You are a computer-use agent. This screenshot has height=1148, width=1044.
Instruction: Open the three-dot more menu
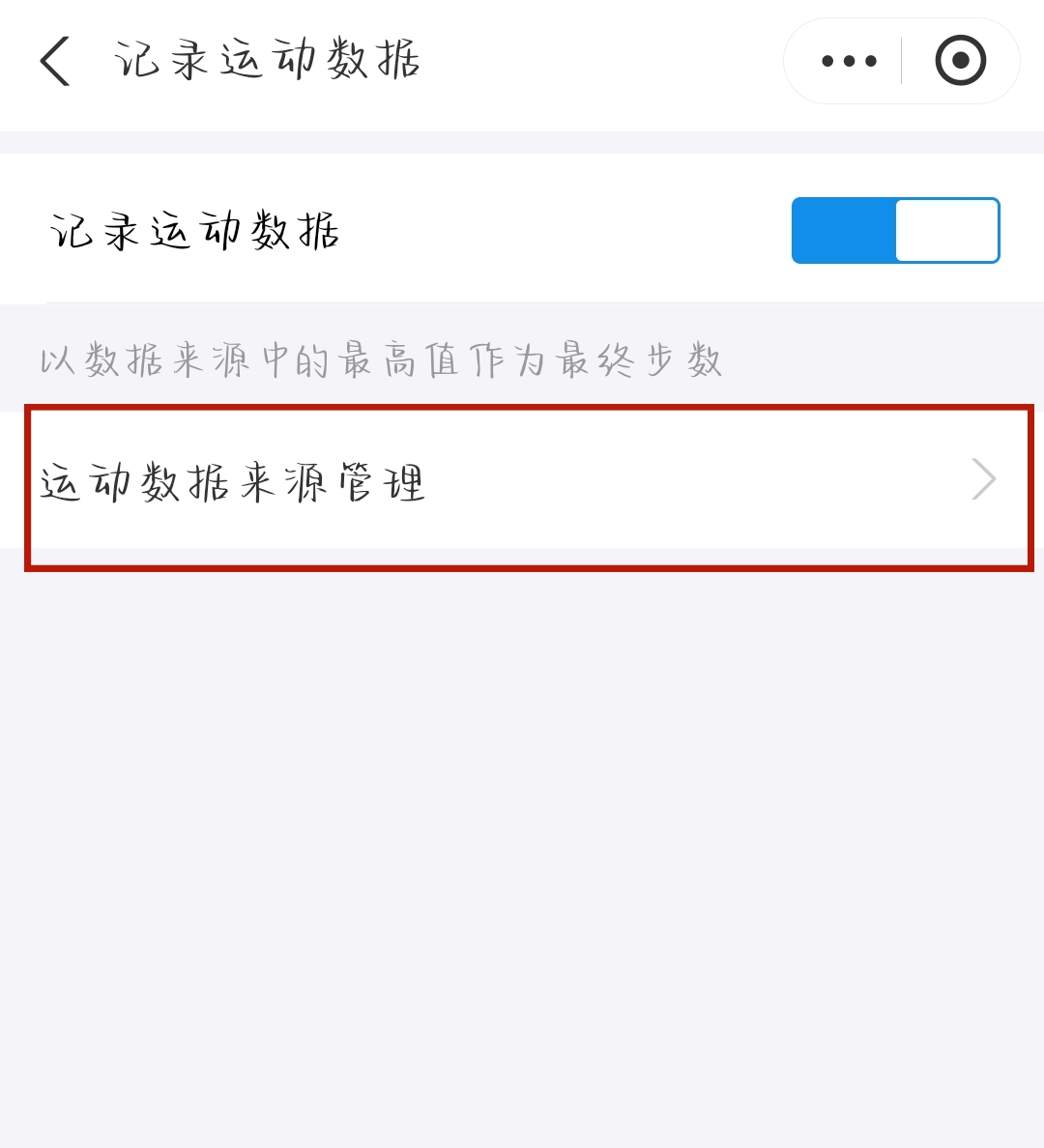pos(849,61)
